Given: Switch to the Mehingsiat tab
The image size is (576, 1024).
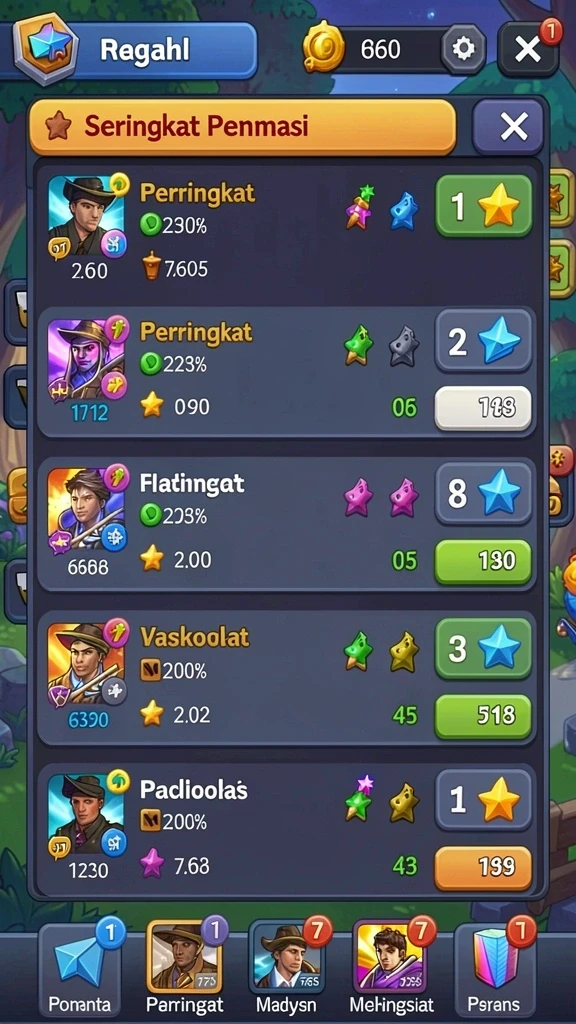Looking at the screenshot, I should coord(392,969).
